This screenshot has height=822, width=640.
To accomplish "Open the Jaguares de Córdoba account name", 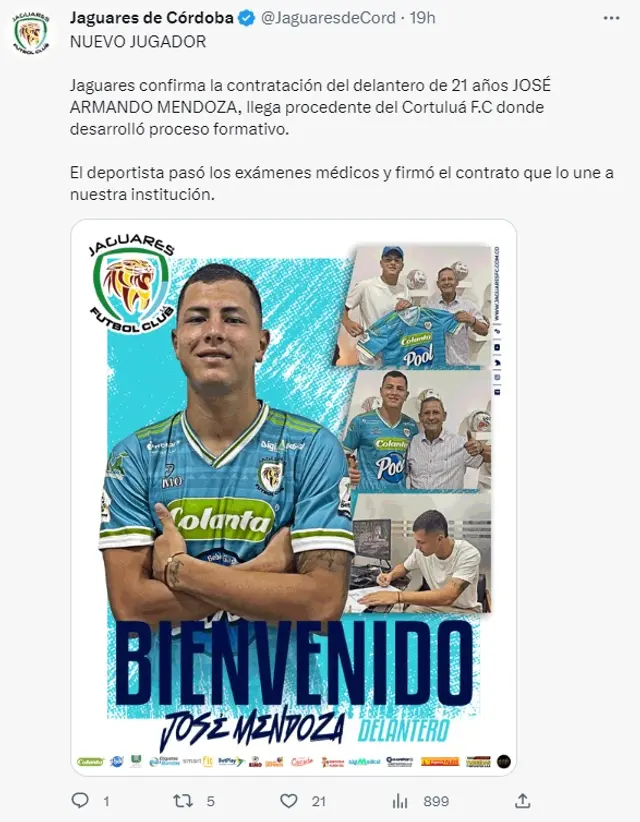I will click(x=150, y=18).
